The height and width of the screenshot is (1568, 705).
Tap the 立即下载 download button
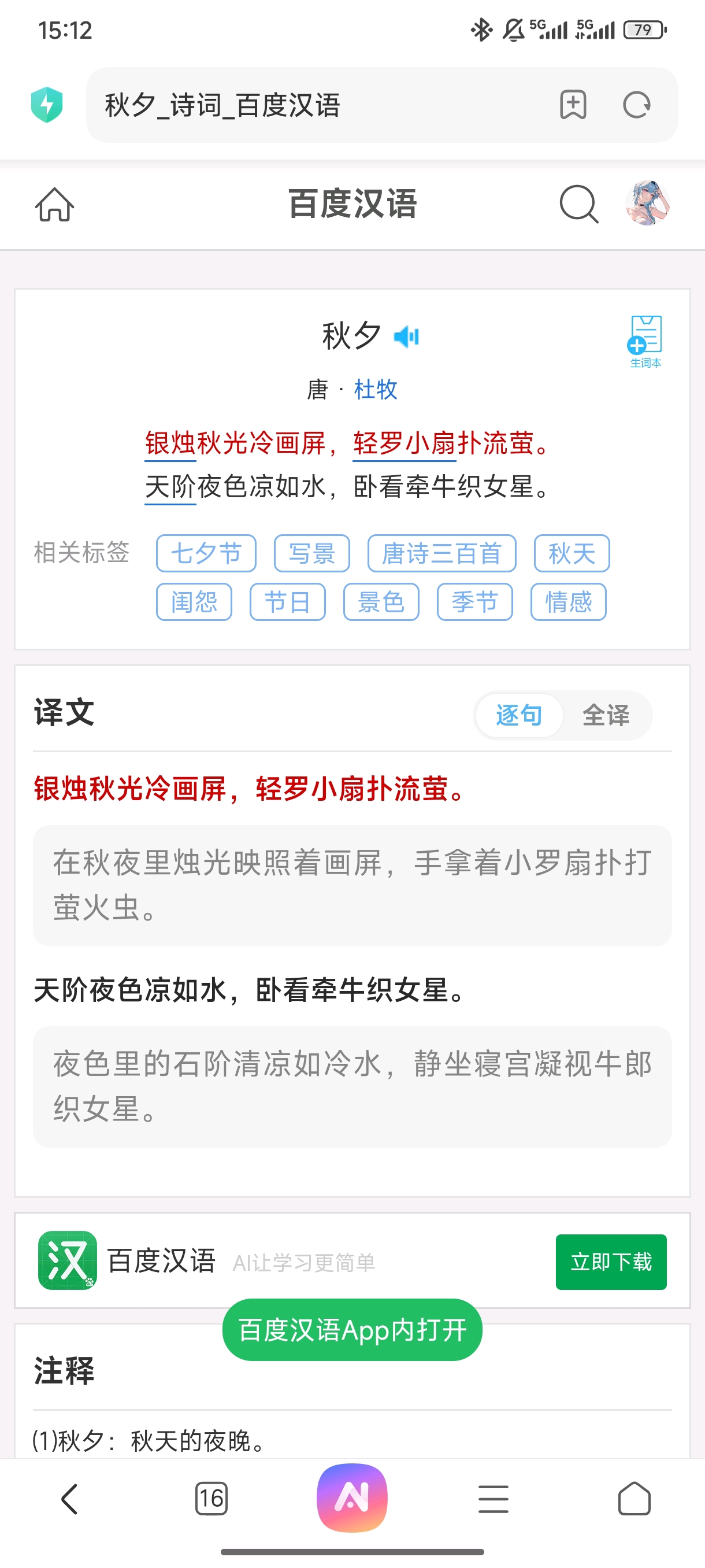(x=611, y=1262)
